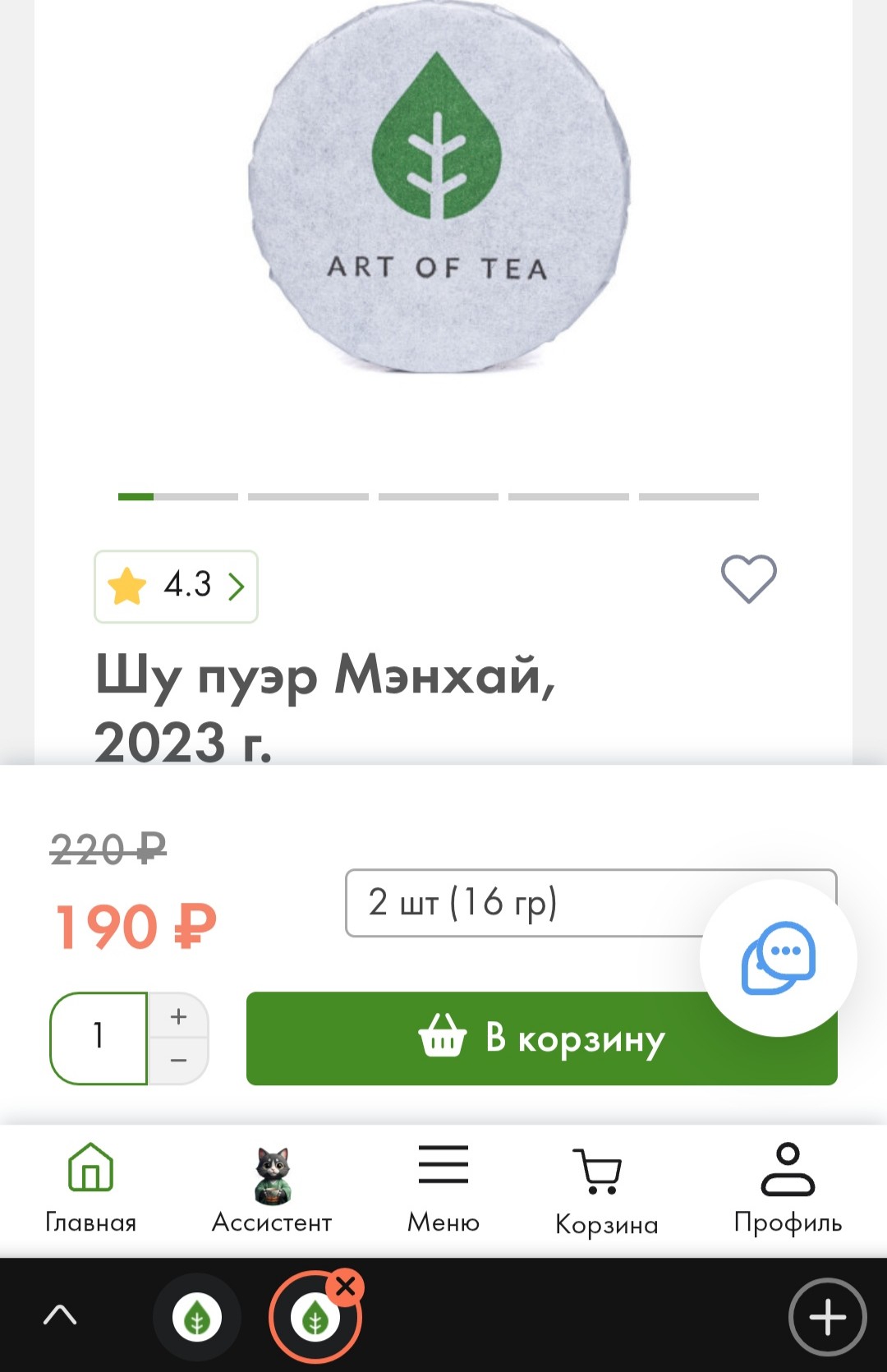Open the 2 шт (16 гр) quantity dropdown
The width and height of the screenshot is (887, 1372).
point(526,903)
